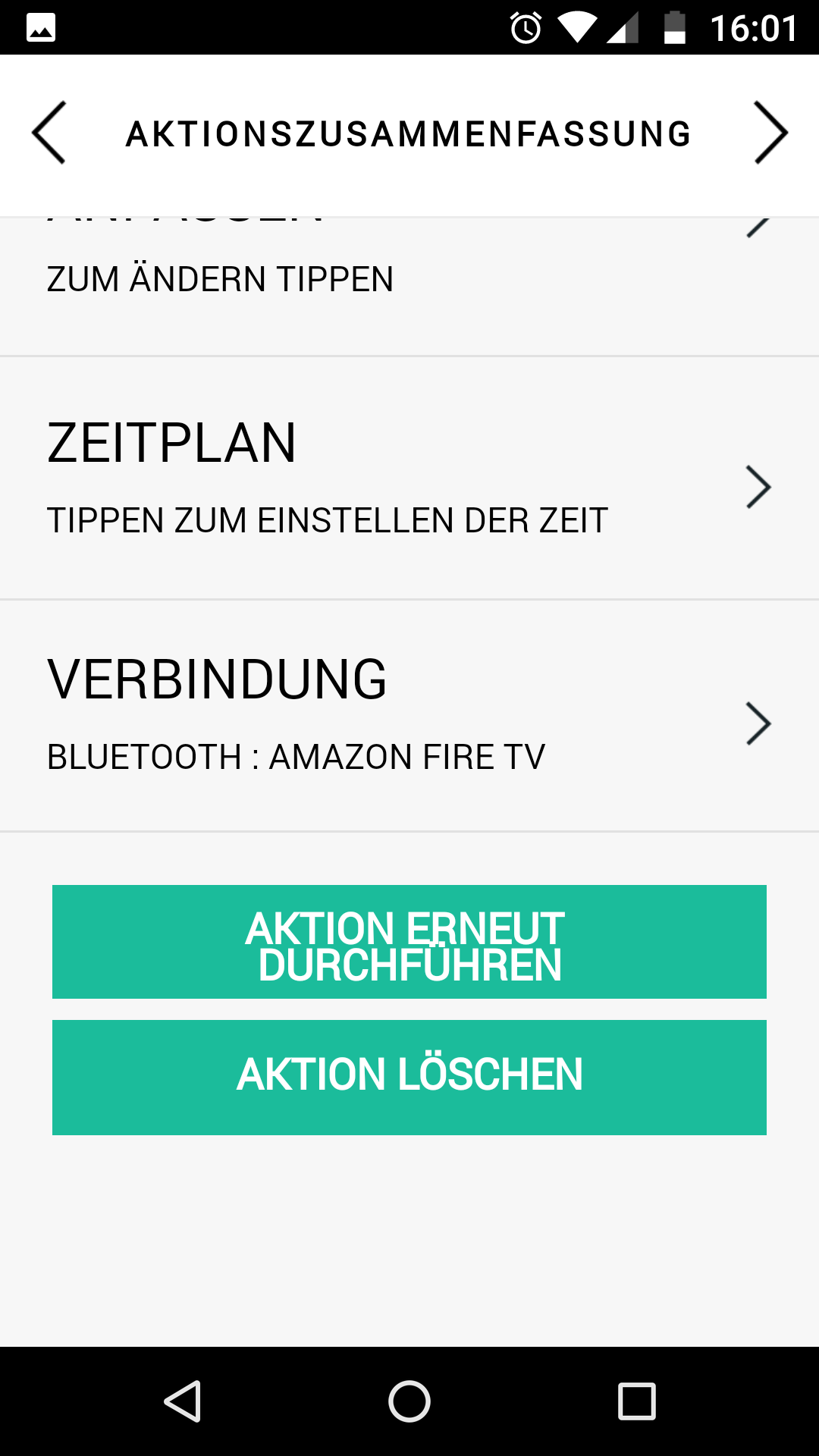The width and height of the screenshot is (819, 1456).
Task: Go back with the left header arrow
Action: pos(49,133)
